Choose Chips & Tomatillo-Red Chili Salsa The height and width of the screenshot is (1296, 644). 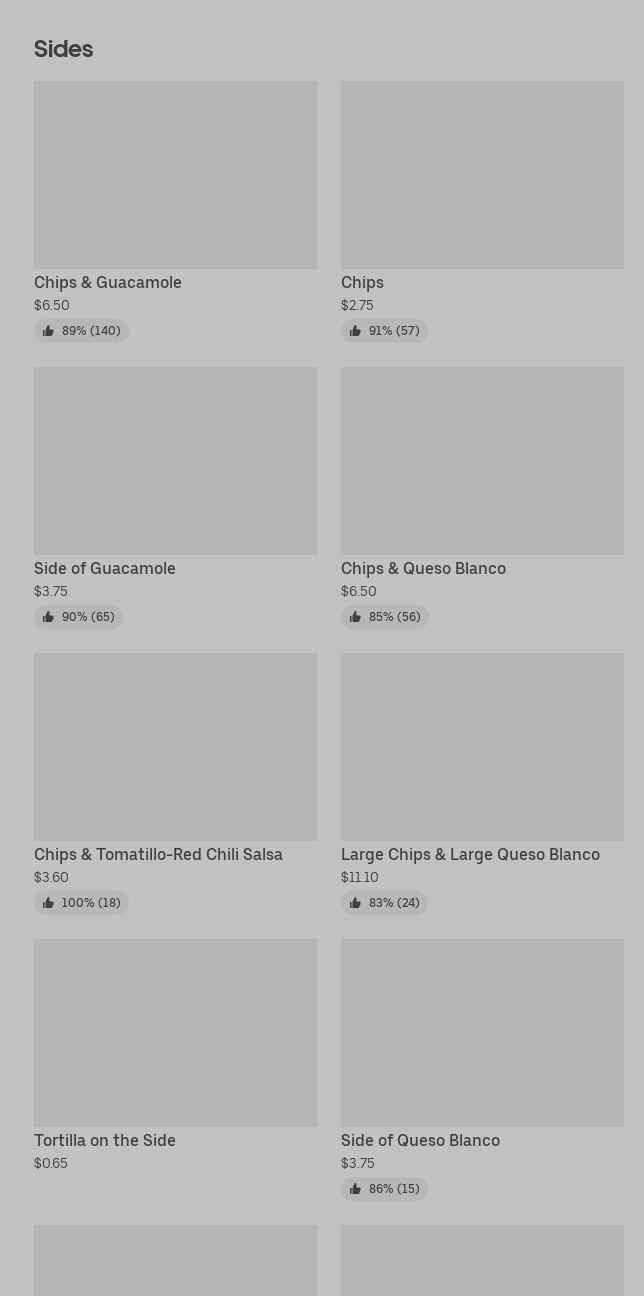[x=175, y=747]
